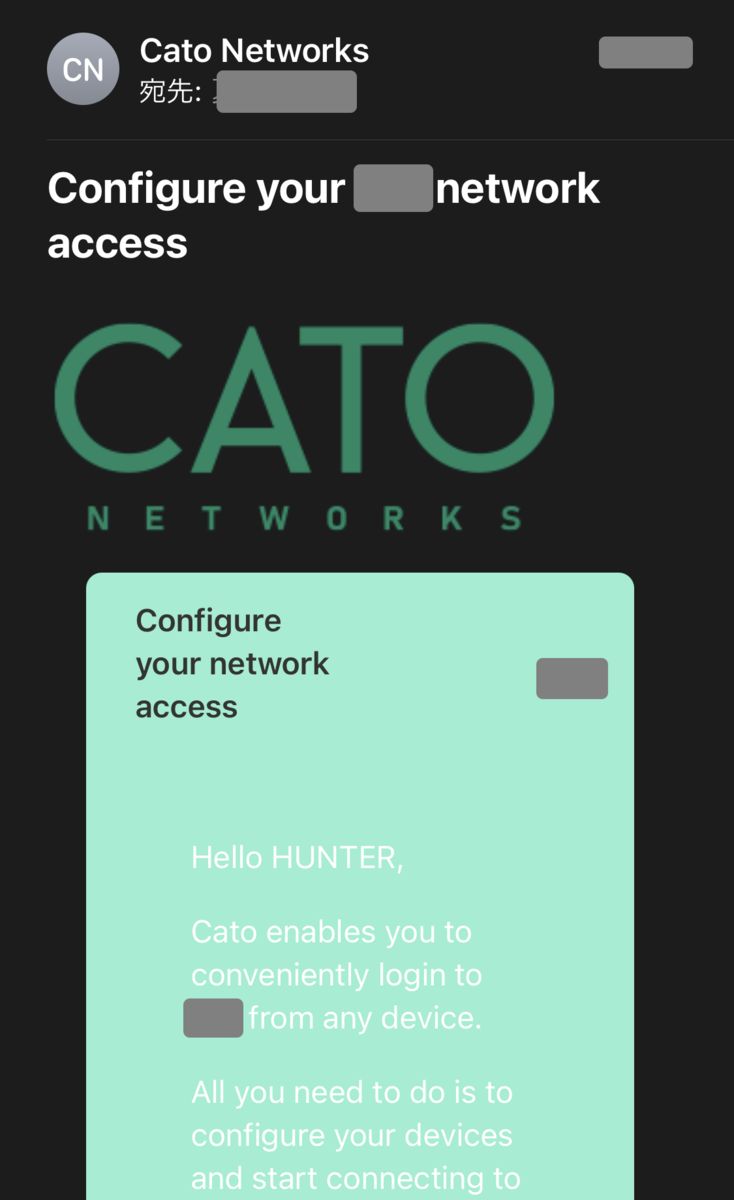Screen dimensions: 734x1200
Task: Click the NETWORKS text under the CATO logo
Action: point(305,517)
